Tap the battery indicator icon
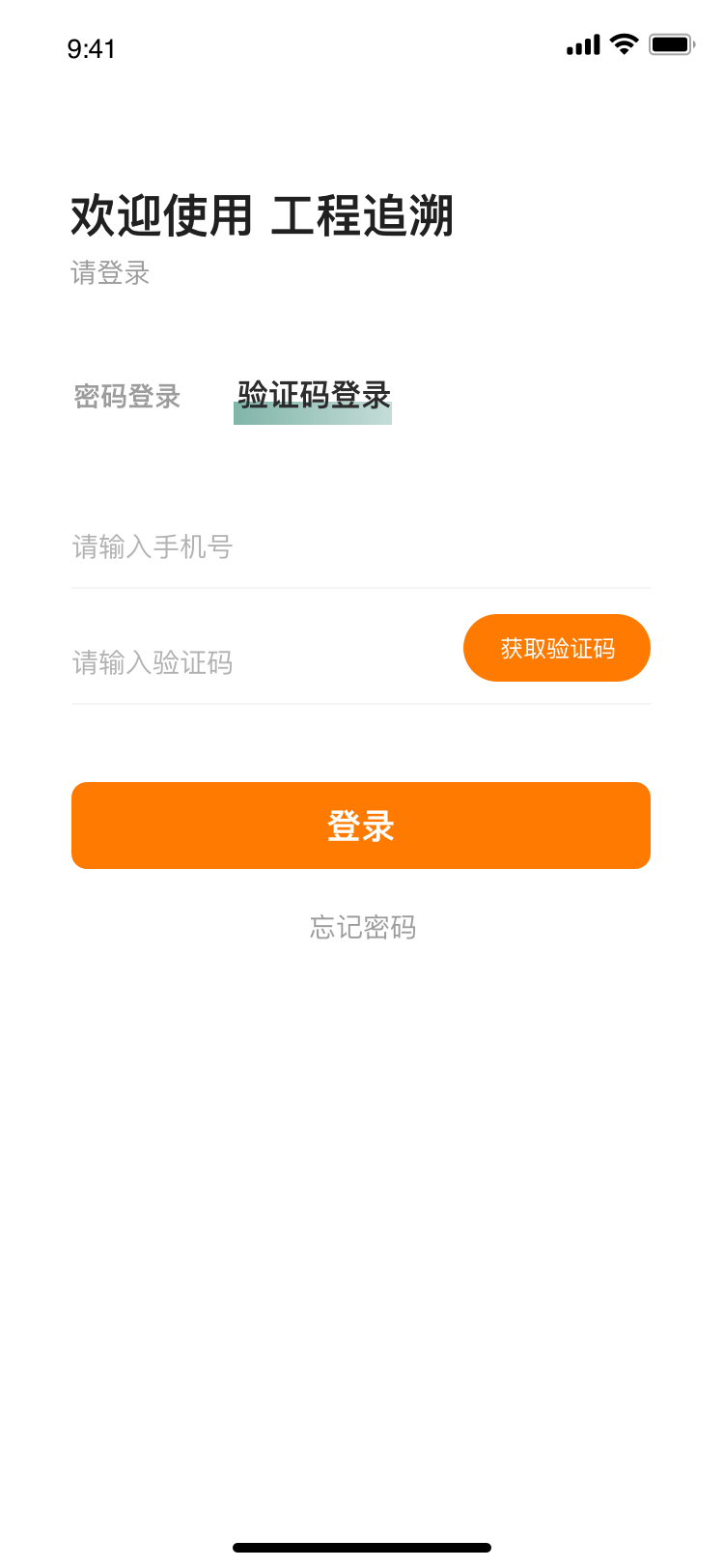Screen dimensions: 724x1568 coord(672,43)
